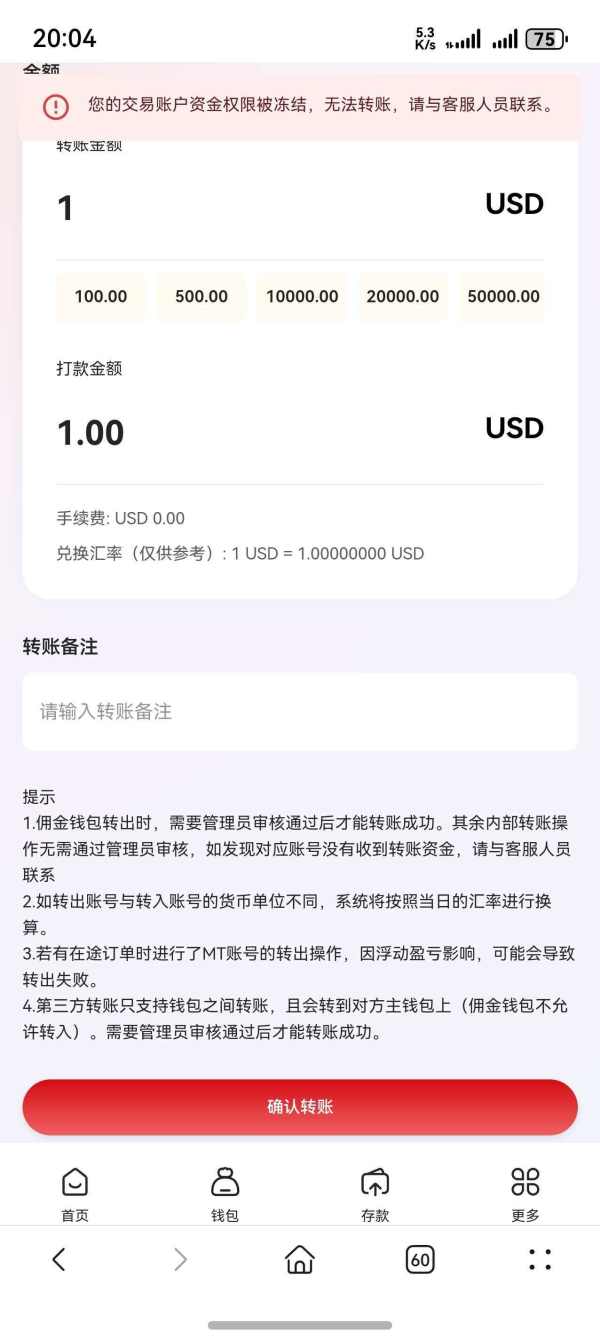Choose the 50000.00 amount chip
This screenshot has height=1339, width=600.
[502, 296]
